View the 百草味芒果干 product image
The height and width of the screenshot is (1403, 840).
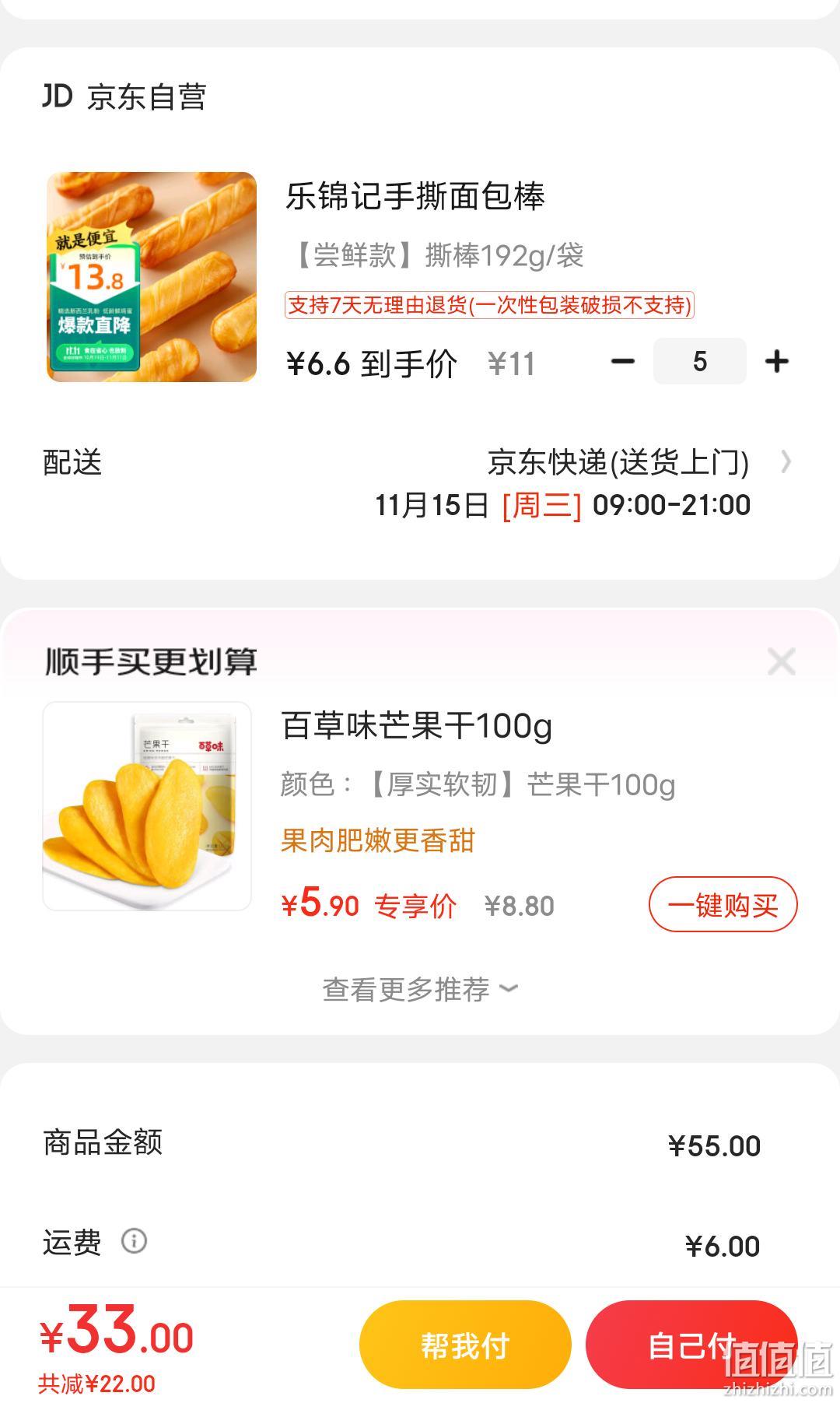(x=147, y=806)
